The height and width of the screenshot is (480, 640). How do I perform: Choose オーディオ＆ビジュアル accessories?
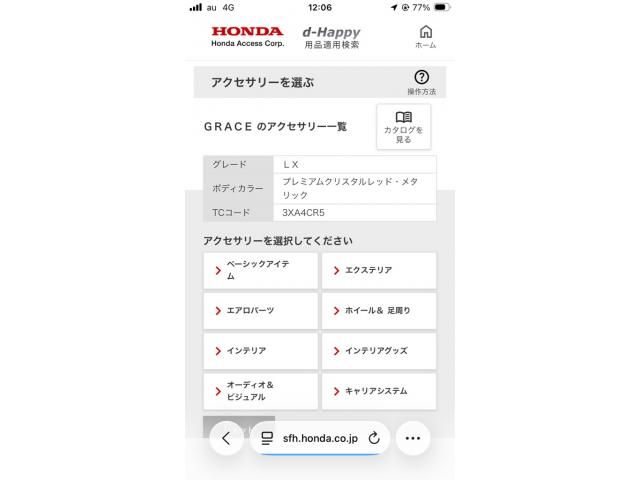click(260, 391)
